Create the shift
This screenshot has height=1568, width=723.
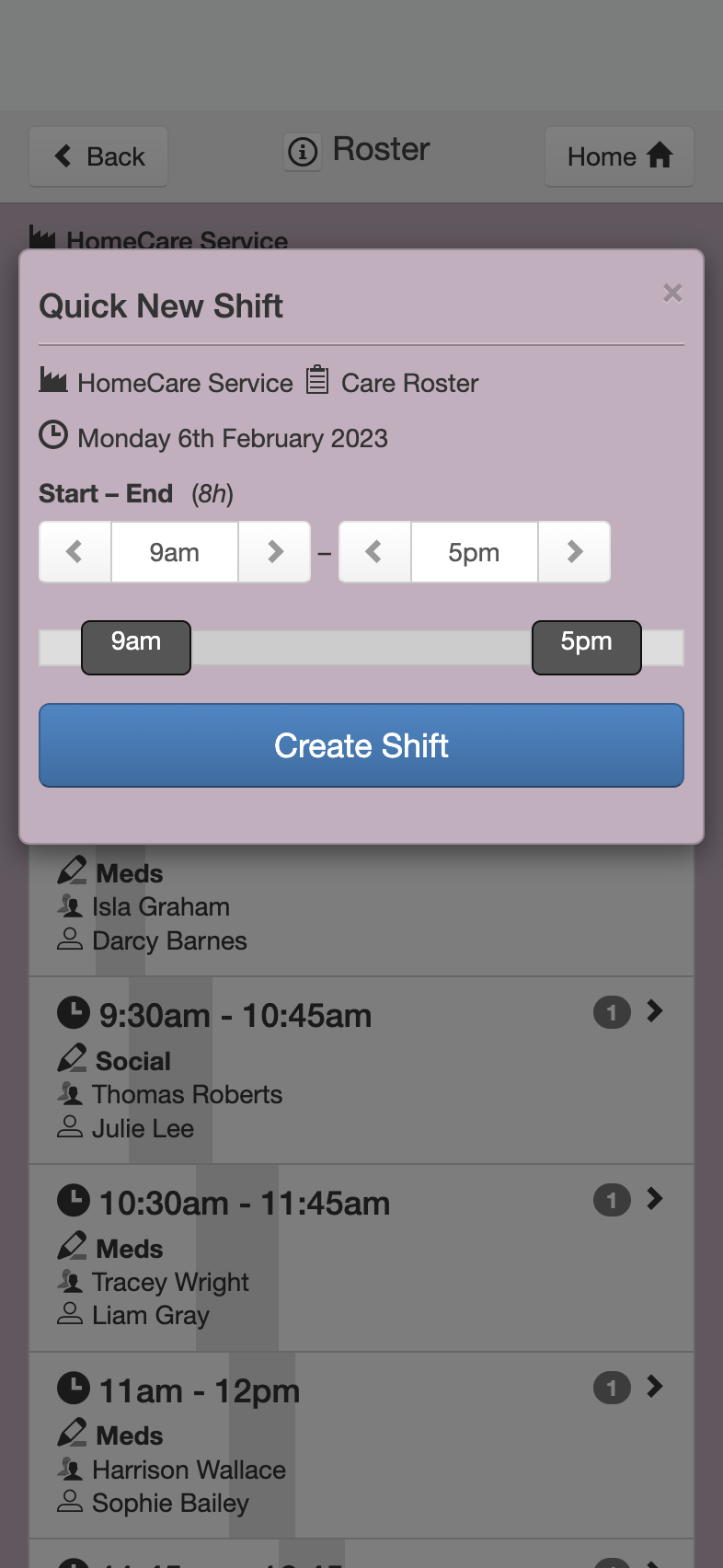361,745
